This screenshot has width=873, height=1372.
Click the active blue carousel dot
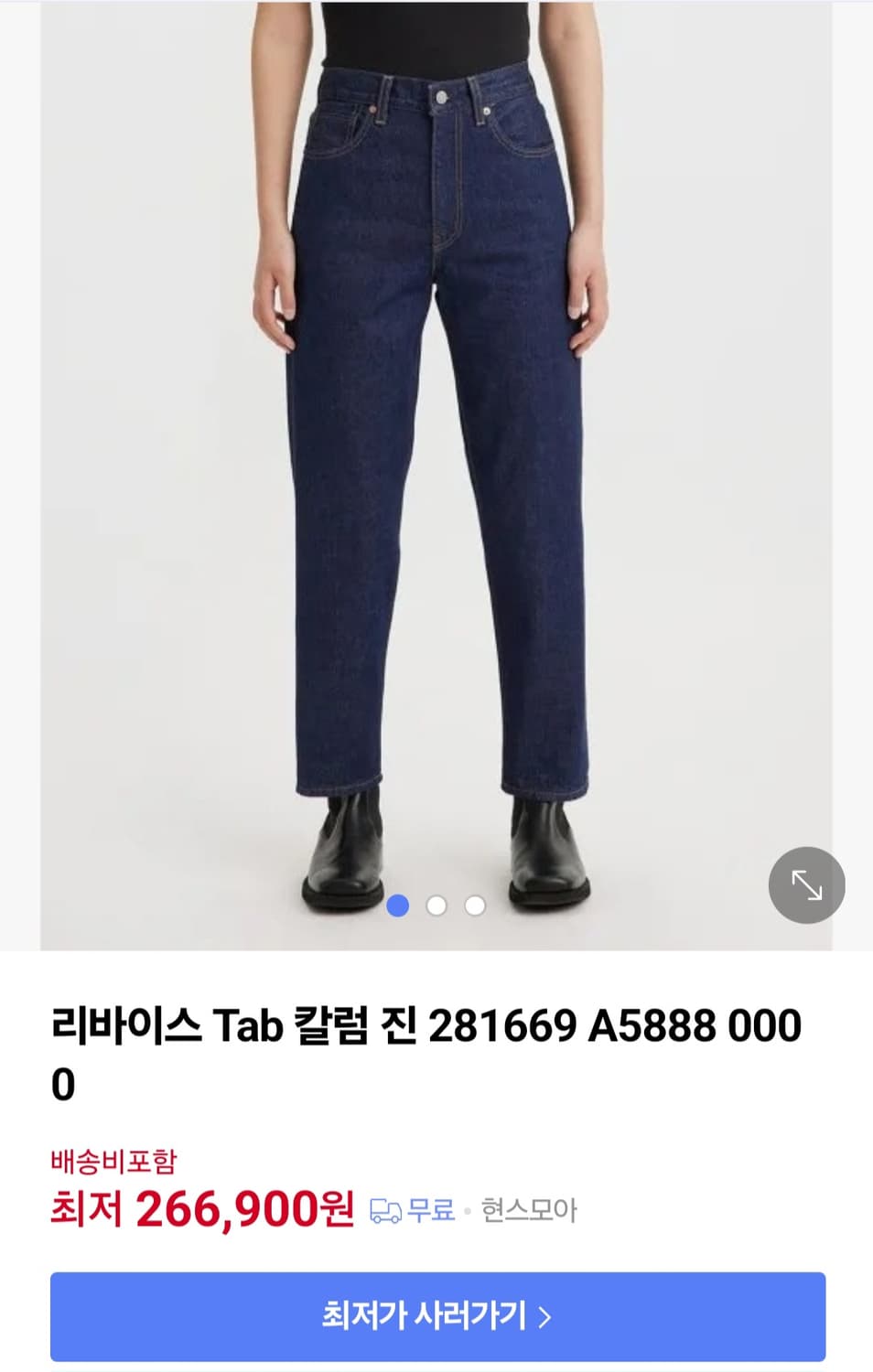(397, 906)
